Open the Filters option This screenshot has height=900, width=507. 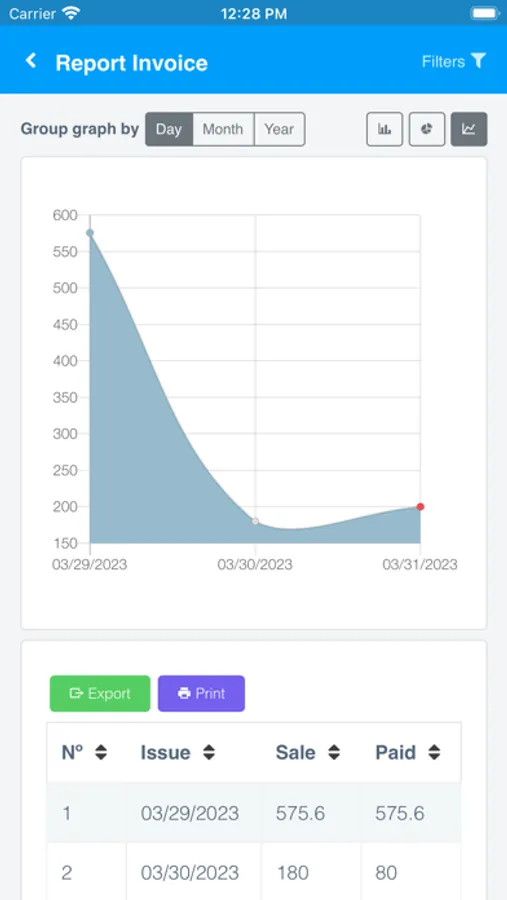(x=454, y=61)
